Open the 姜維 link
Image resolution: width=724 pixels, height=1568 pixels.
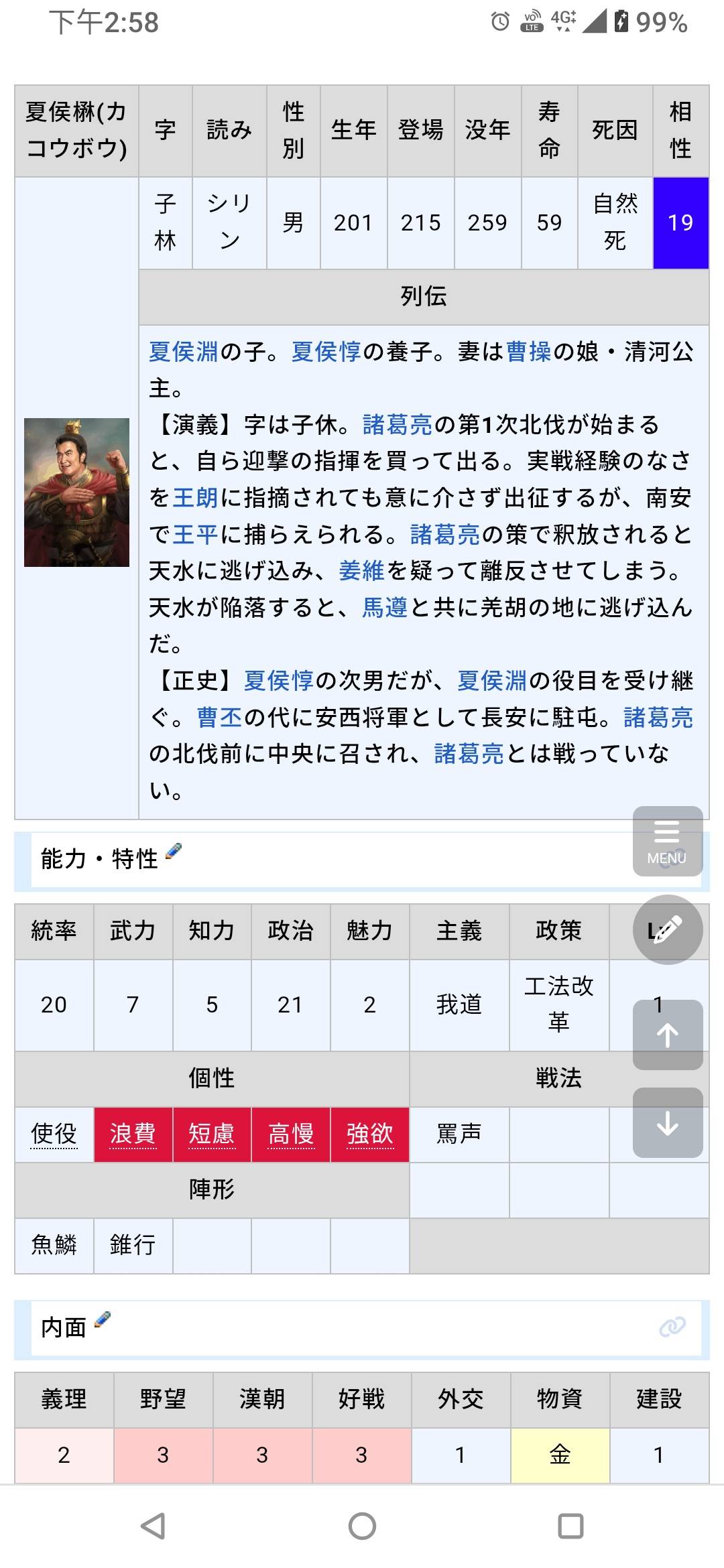(362, 570)
